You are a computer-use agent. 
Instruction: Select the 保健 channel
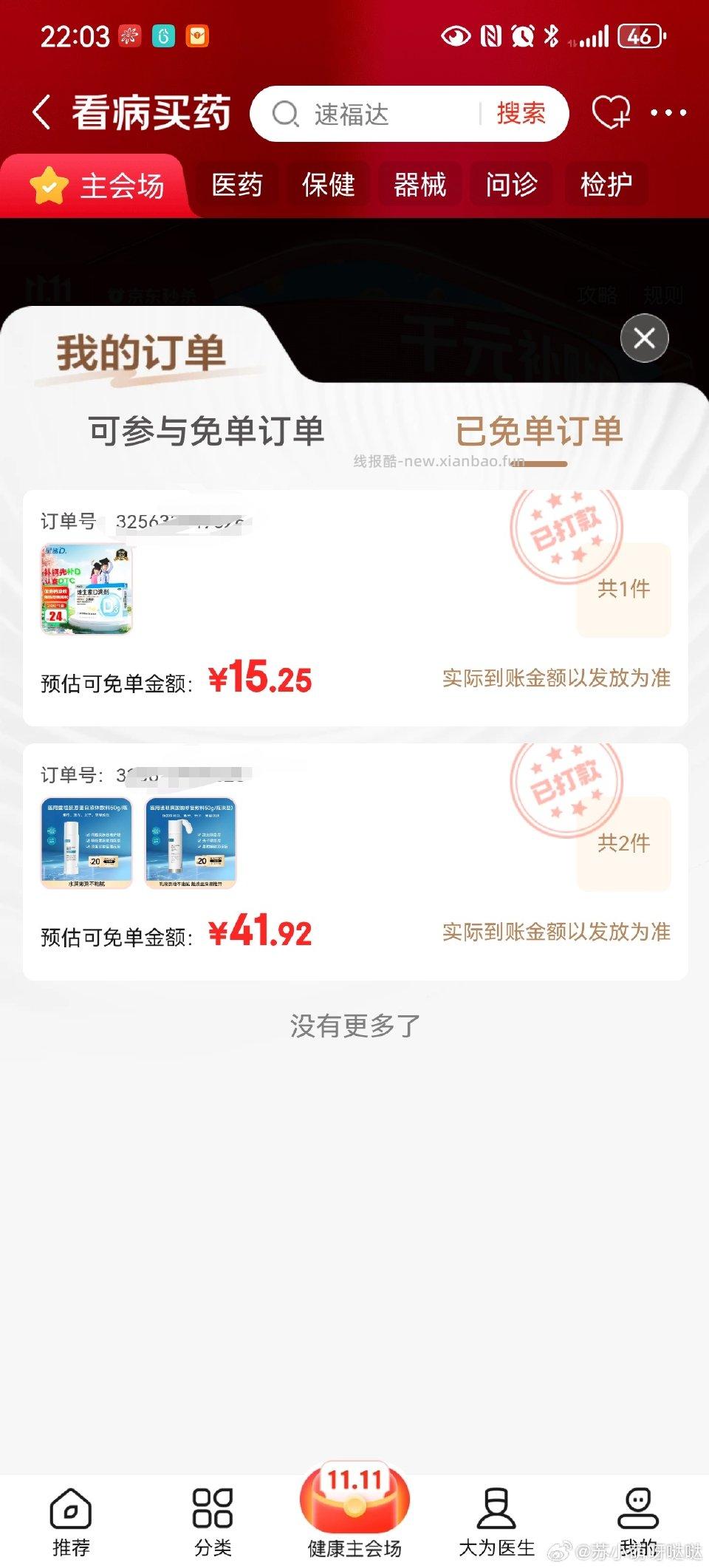329,185
